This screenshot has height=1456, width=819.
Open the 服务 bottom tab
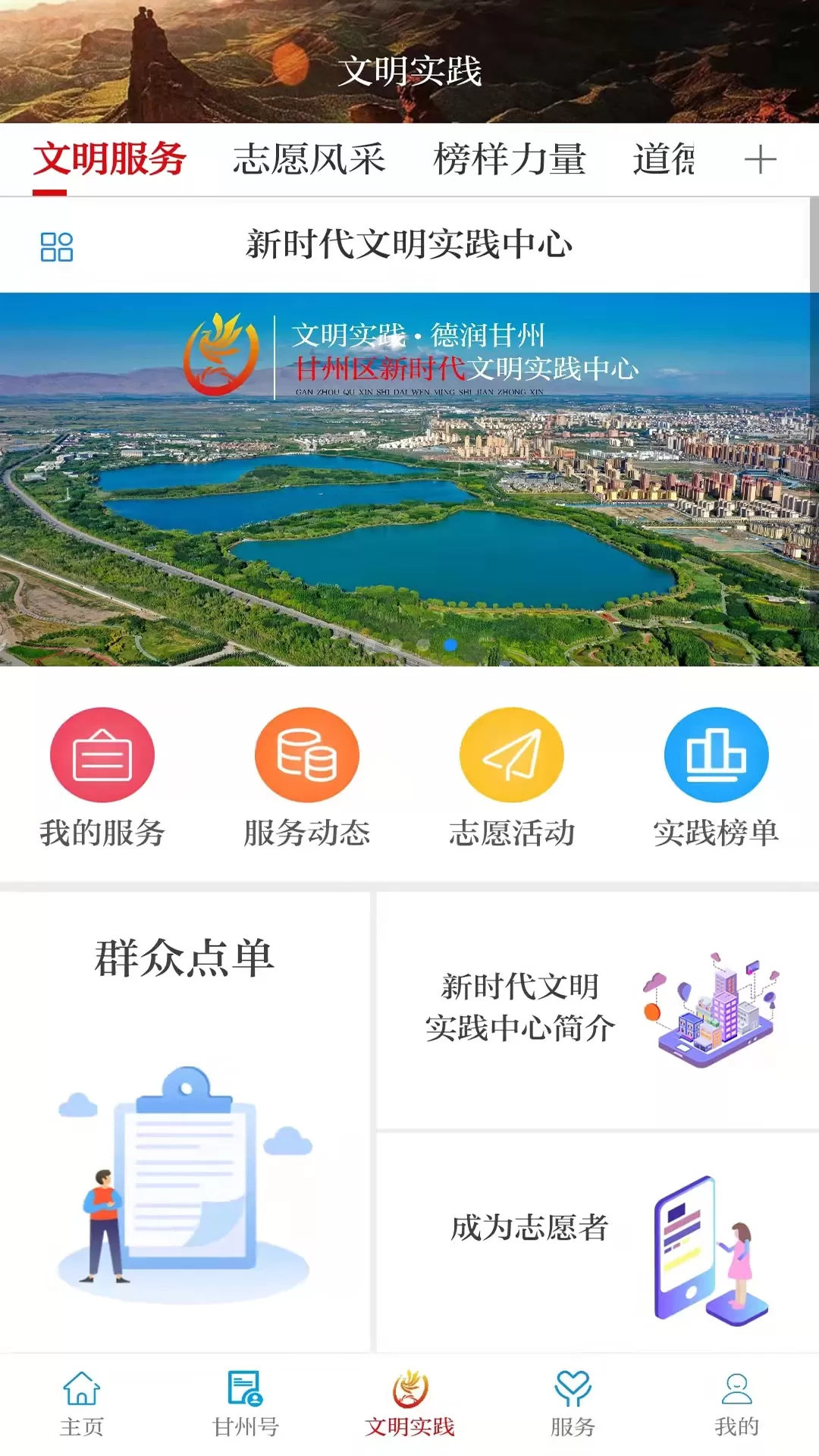(x=573, y=1404)
